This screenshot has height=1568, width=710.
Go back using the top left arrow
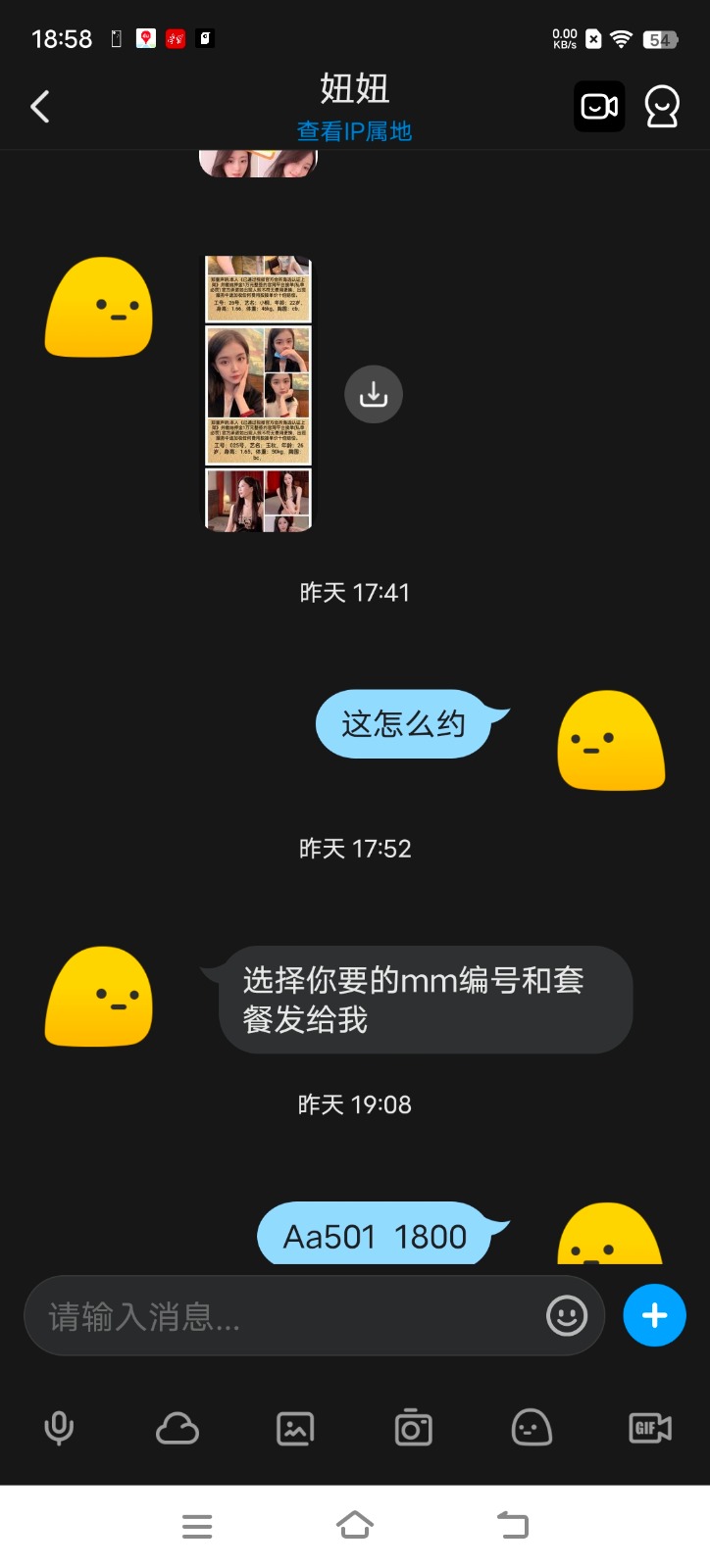point(39,105)
